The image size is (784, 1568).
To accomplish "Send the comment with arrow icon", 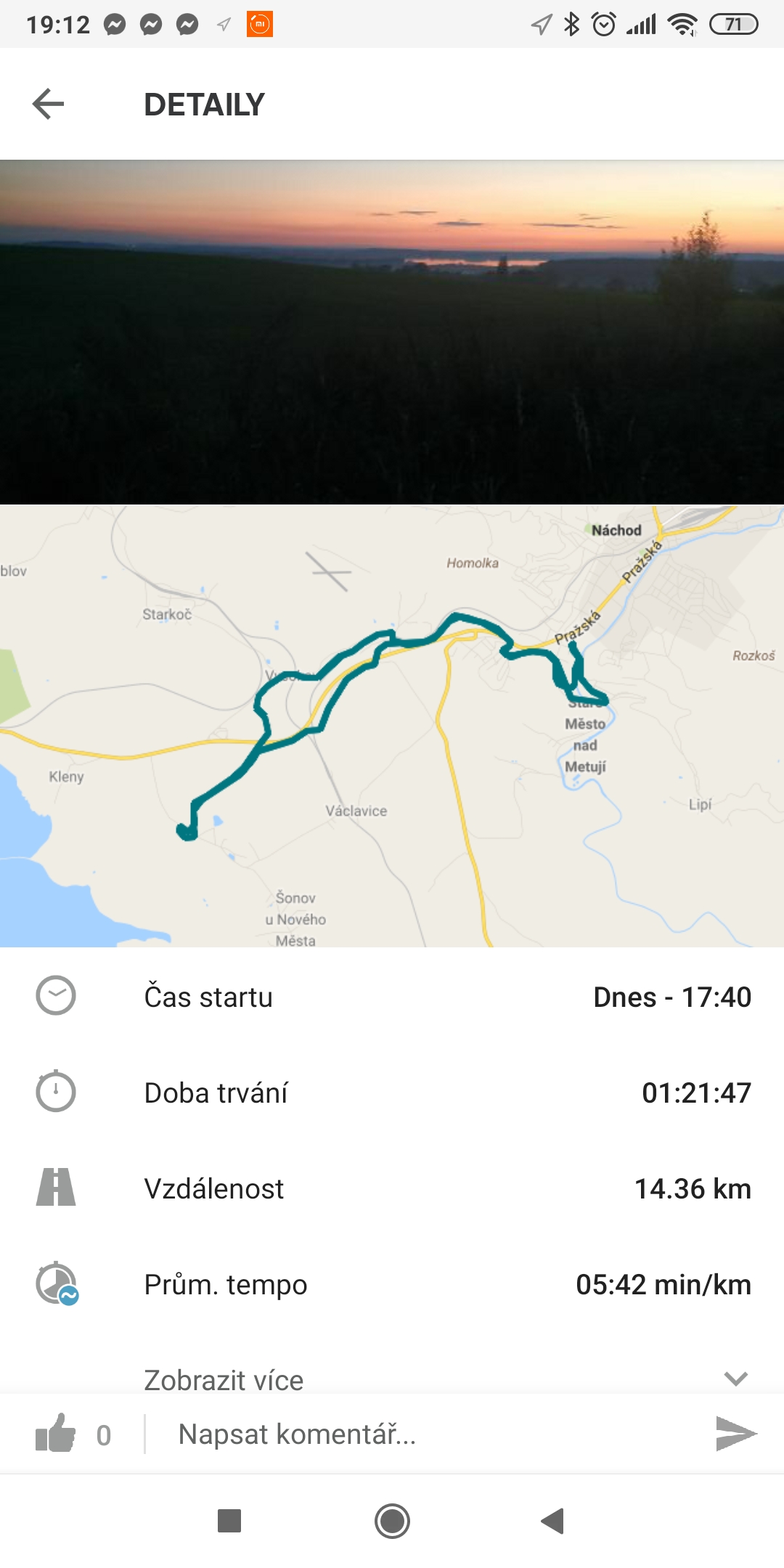I will [x=735, y=1434].
